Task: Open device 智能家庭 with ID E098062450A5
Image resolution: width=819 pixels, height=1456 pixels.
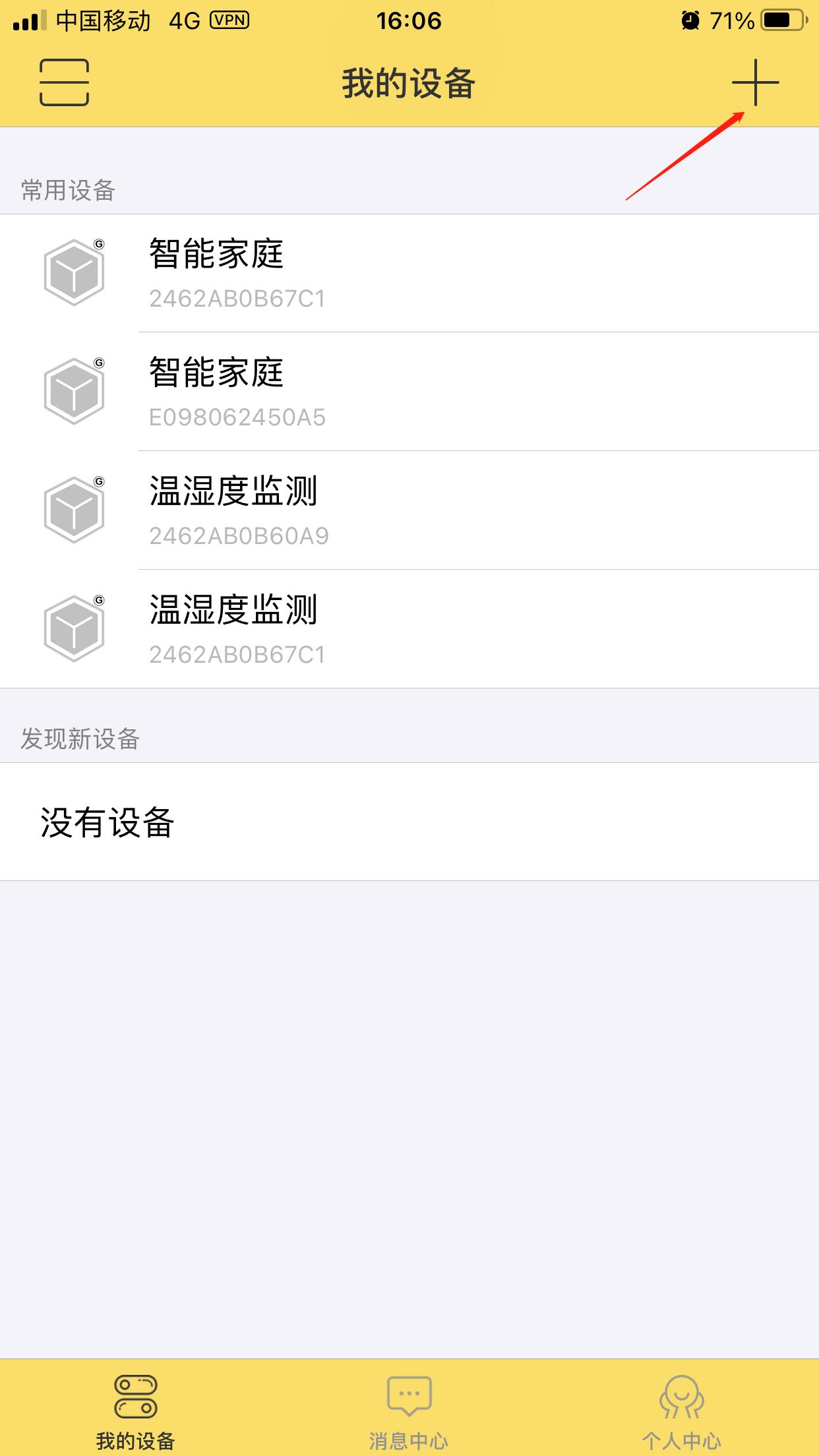Action: click(409, 392)
